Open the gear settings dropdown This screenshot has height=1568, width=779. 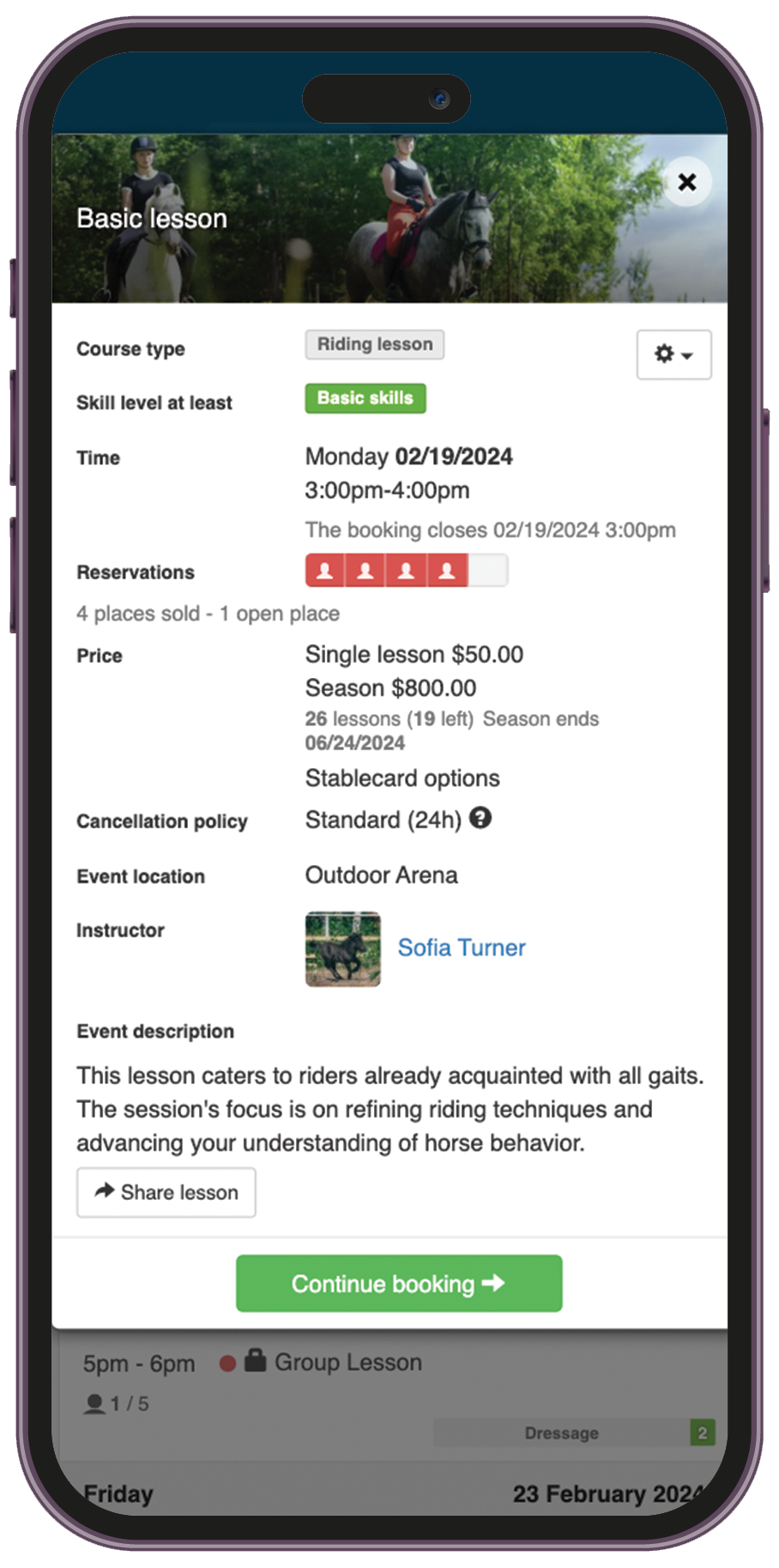point(673,354)
